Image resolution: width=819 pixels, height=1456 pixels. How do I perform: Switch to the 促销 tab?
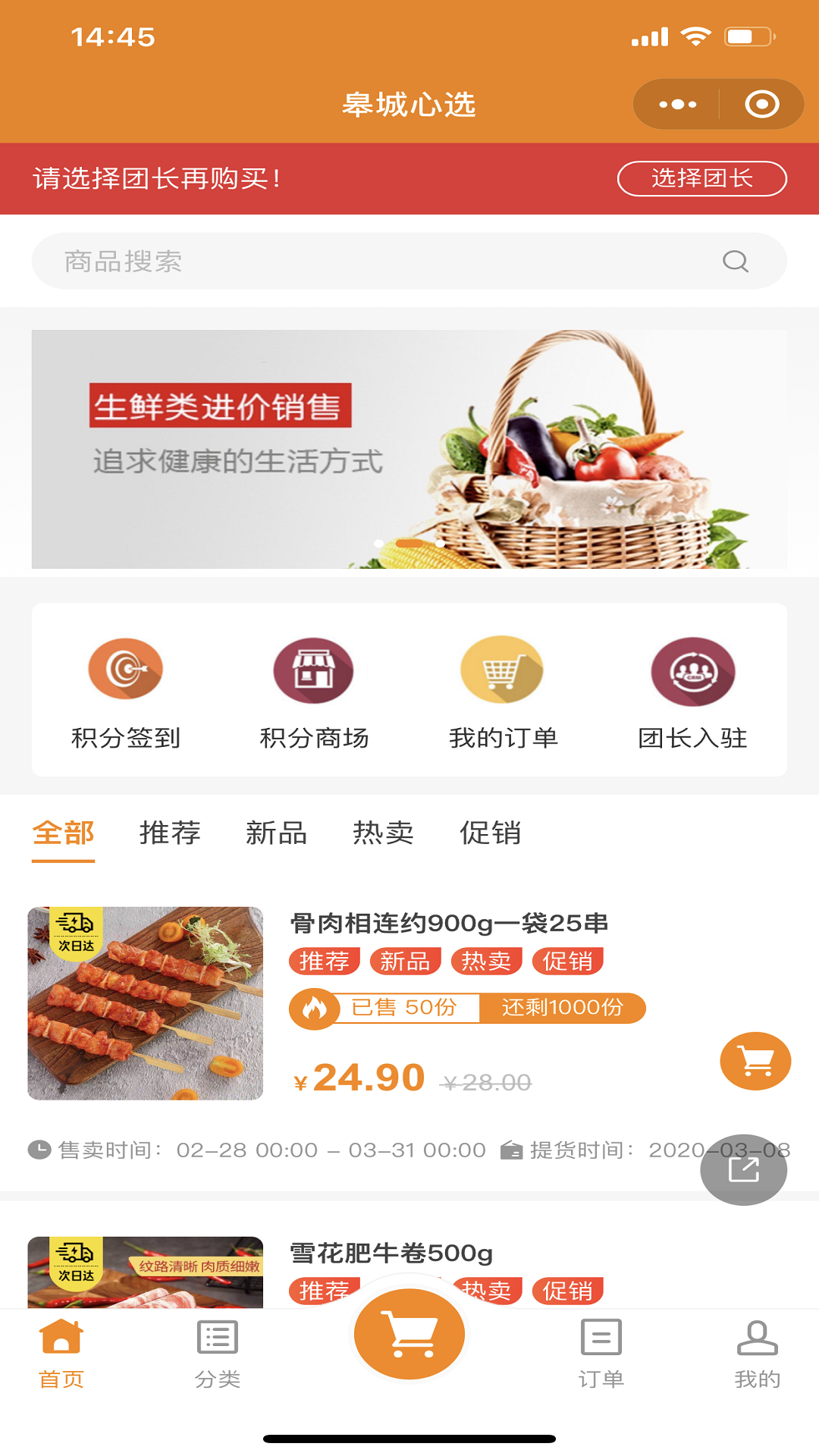491,833
